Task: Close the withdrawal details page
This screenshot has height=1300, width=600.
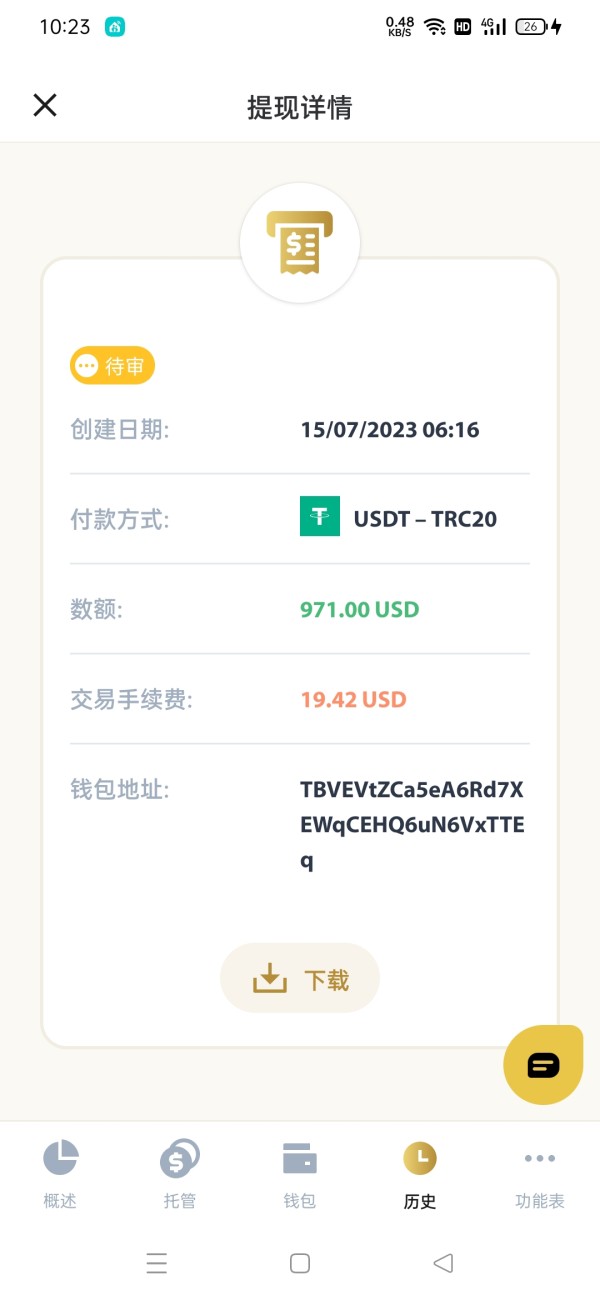Action: coord(45,105)
